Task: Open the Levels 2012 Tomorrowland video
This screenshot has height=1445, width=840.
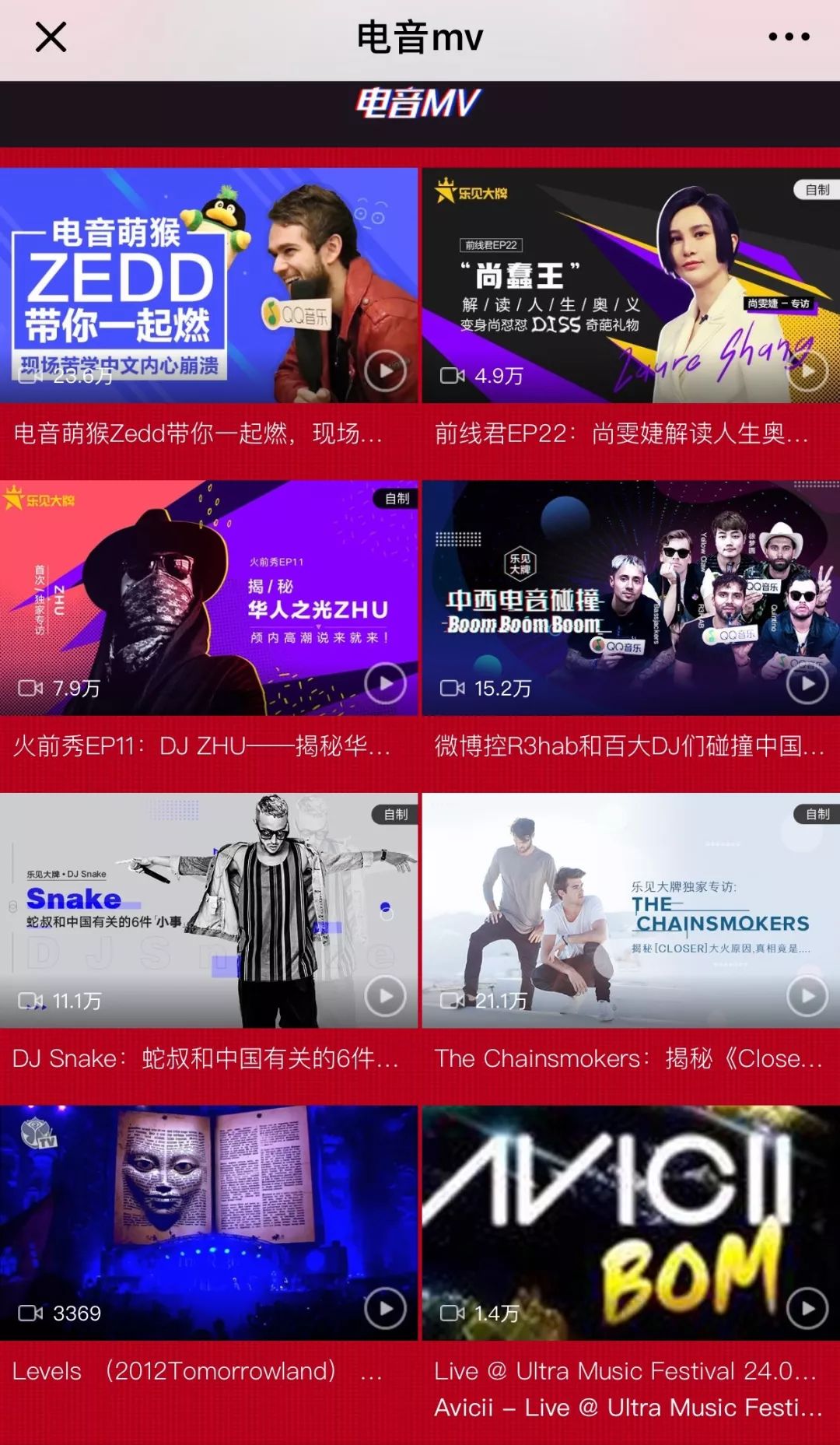Action: 208,1222
